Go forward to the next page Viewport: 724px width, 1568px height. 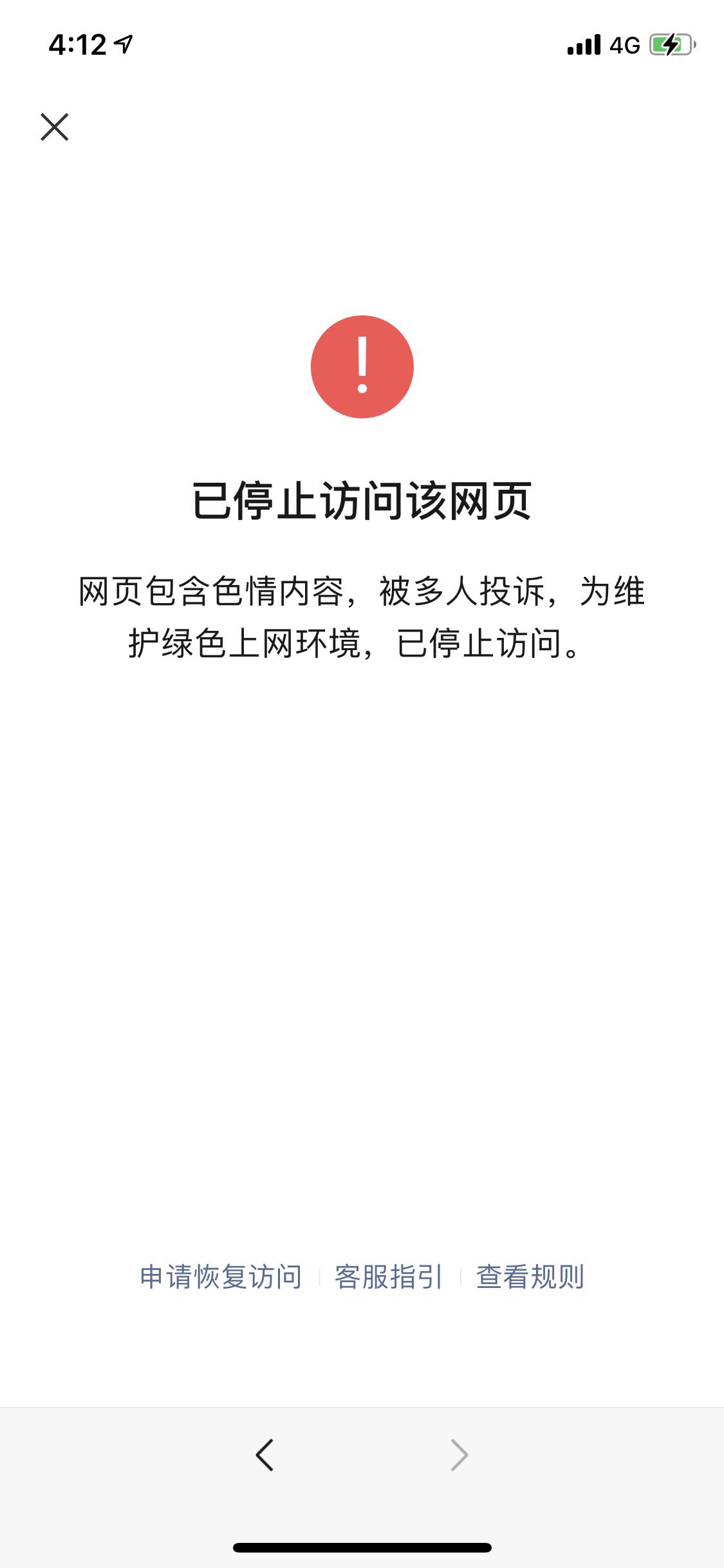pyautogui.click(x=459, y=1455)
